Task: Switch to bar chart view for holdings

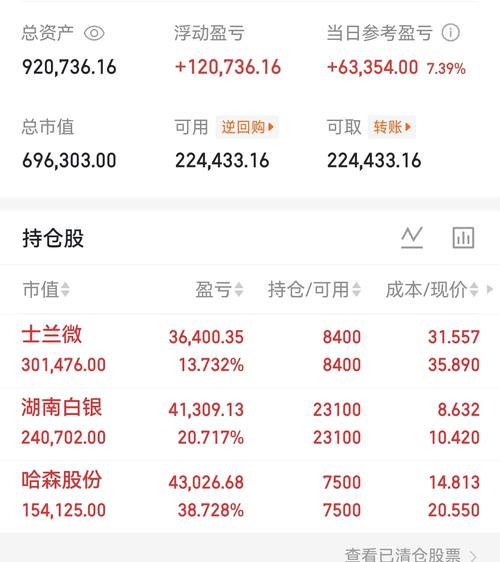Action: point(463,237)
